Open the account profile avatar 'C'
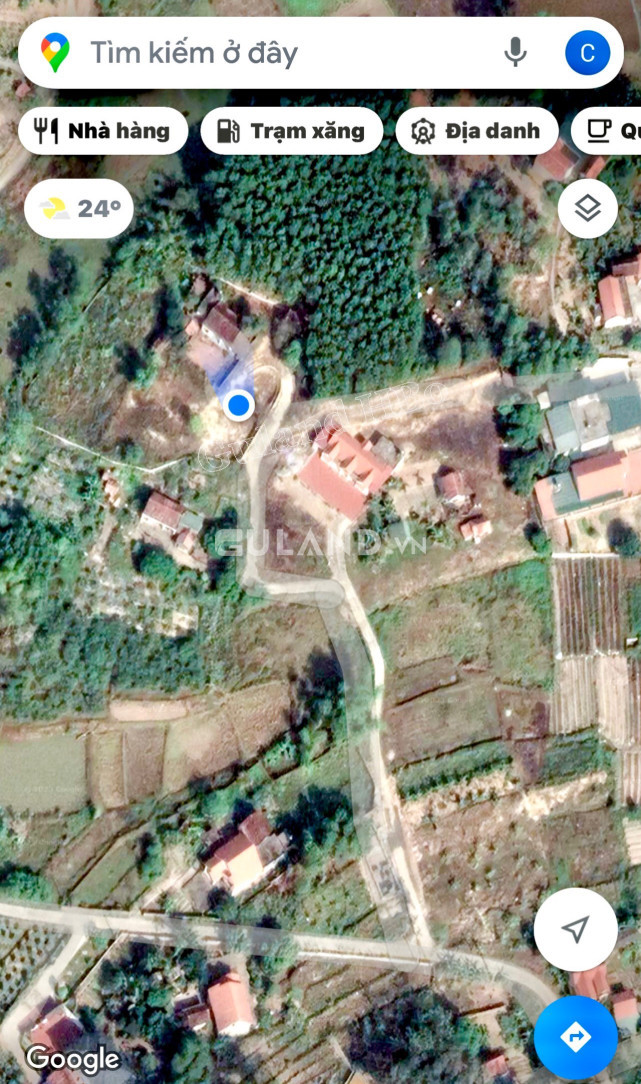Viewport: 641px width, 1084px height. point(587,53)
